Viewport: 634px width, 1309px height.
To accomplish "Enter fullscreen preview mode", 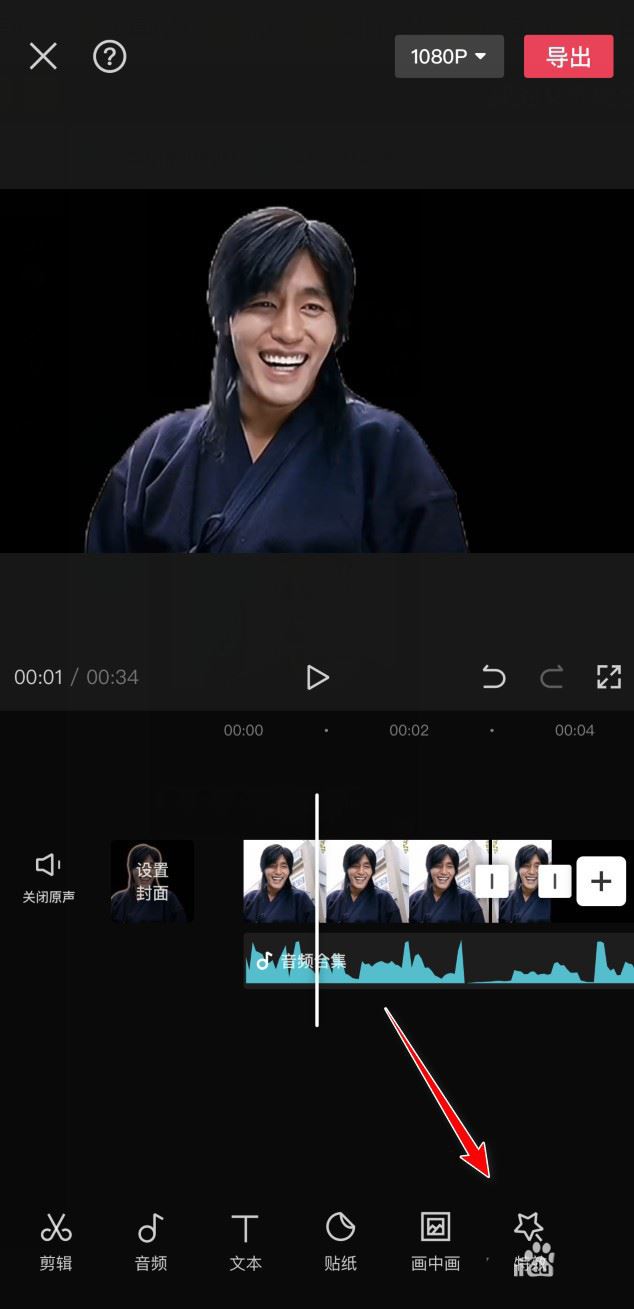I will pos(609,677).
